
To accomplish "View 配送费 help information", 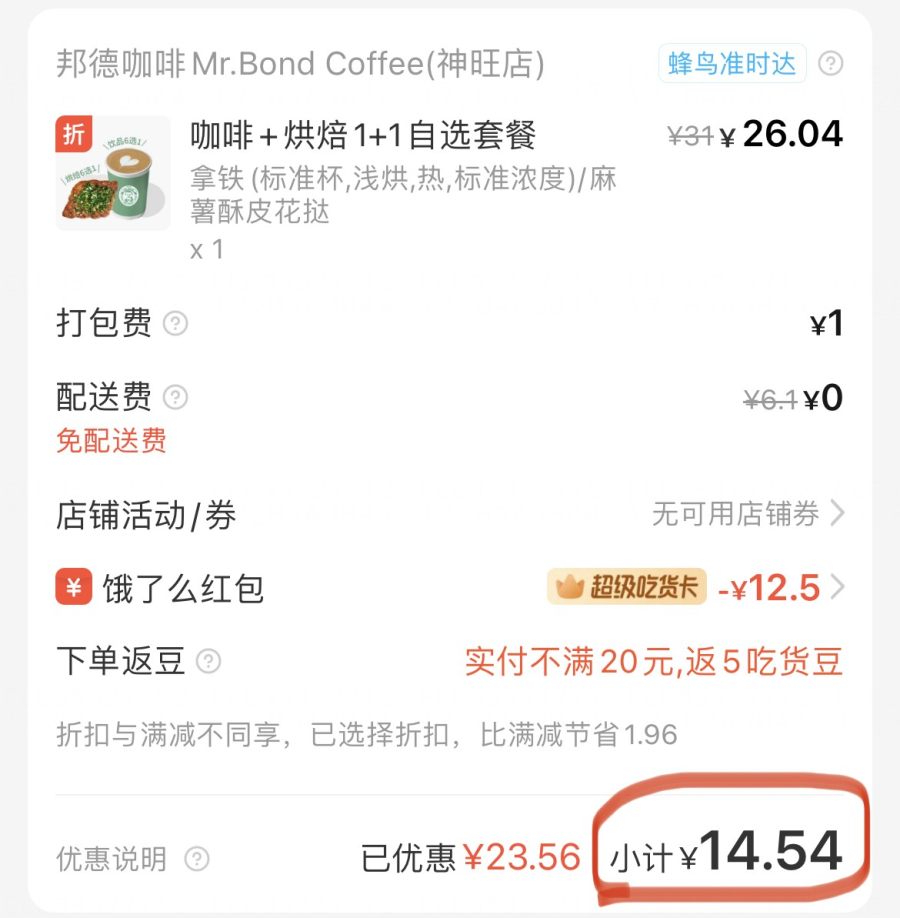I will pos(176,398).
